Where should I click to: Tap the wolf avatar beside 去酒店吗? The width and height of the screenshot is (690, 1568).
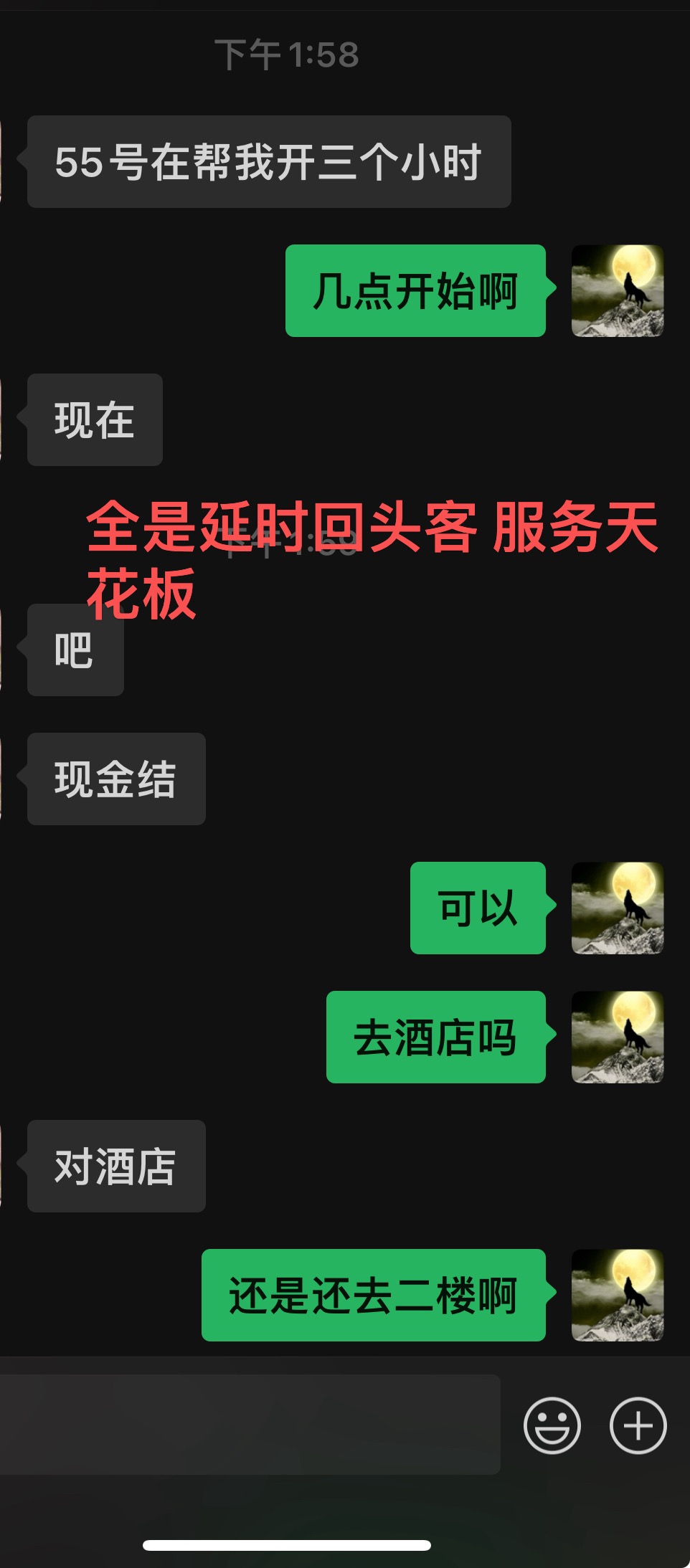[617, 1037]
